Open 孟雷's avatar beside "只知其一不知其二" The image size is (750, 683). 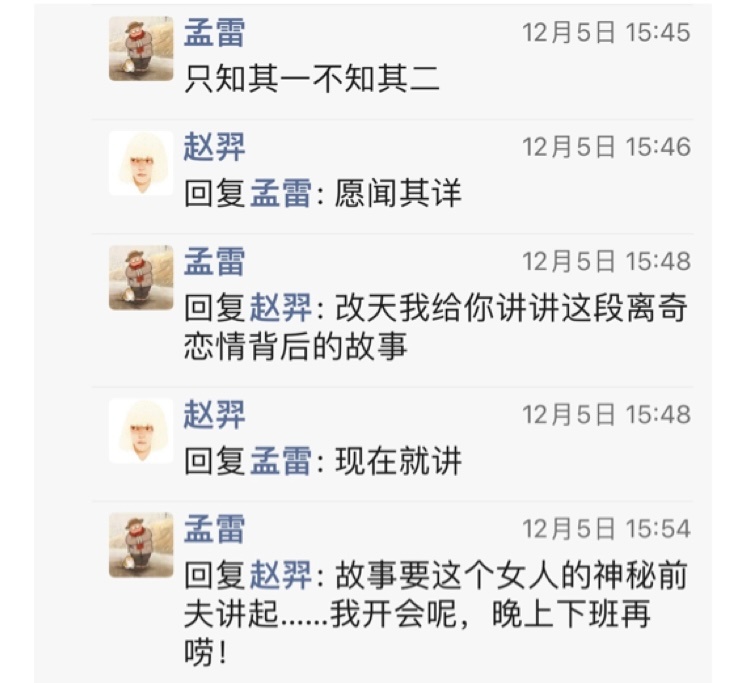click(x=141, y=48)
